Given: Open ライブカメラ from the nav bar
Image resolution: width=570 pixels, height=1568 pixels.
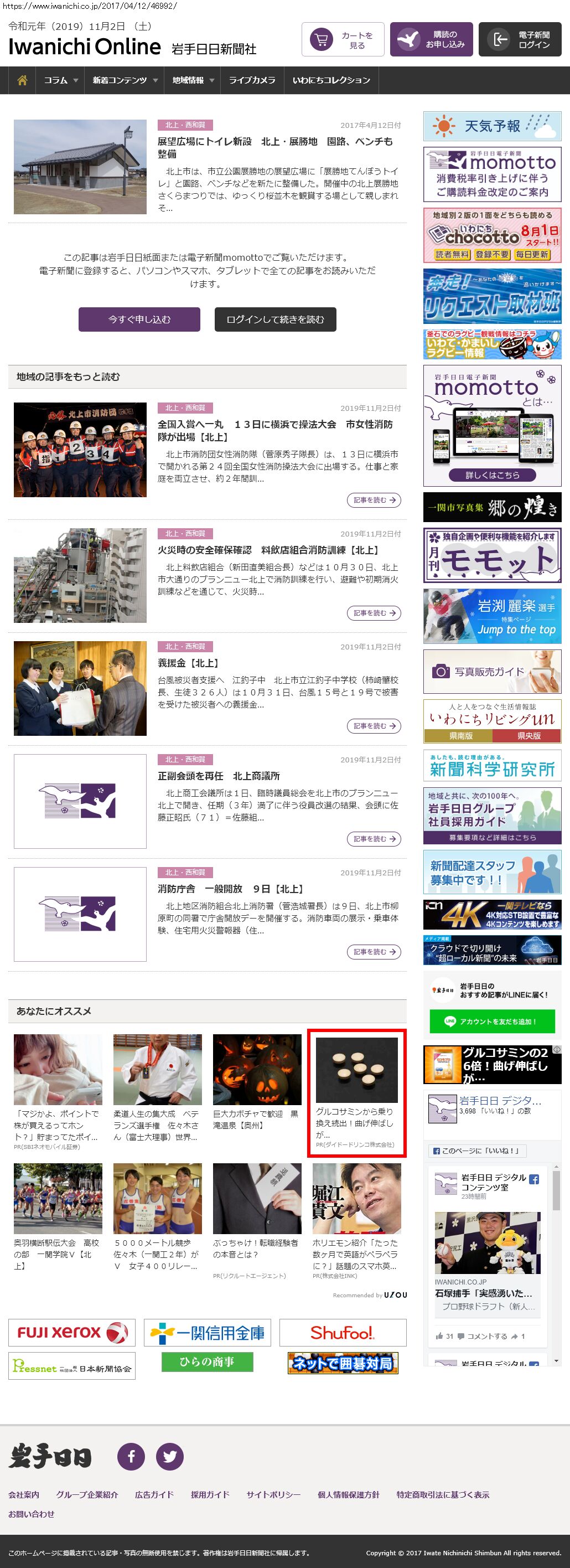Looking at the screenshot, I should (252, 80).
